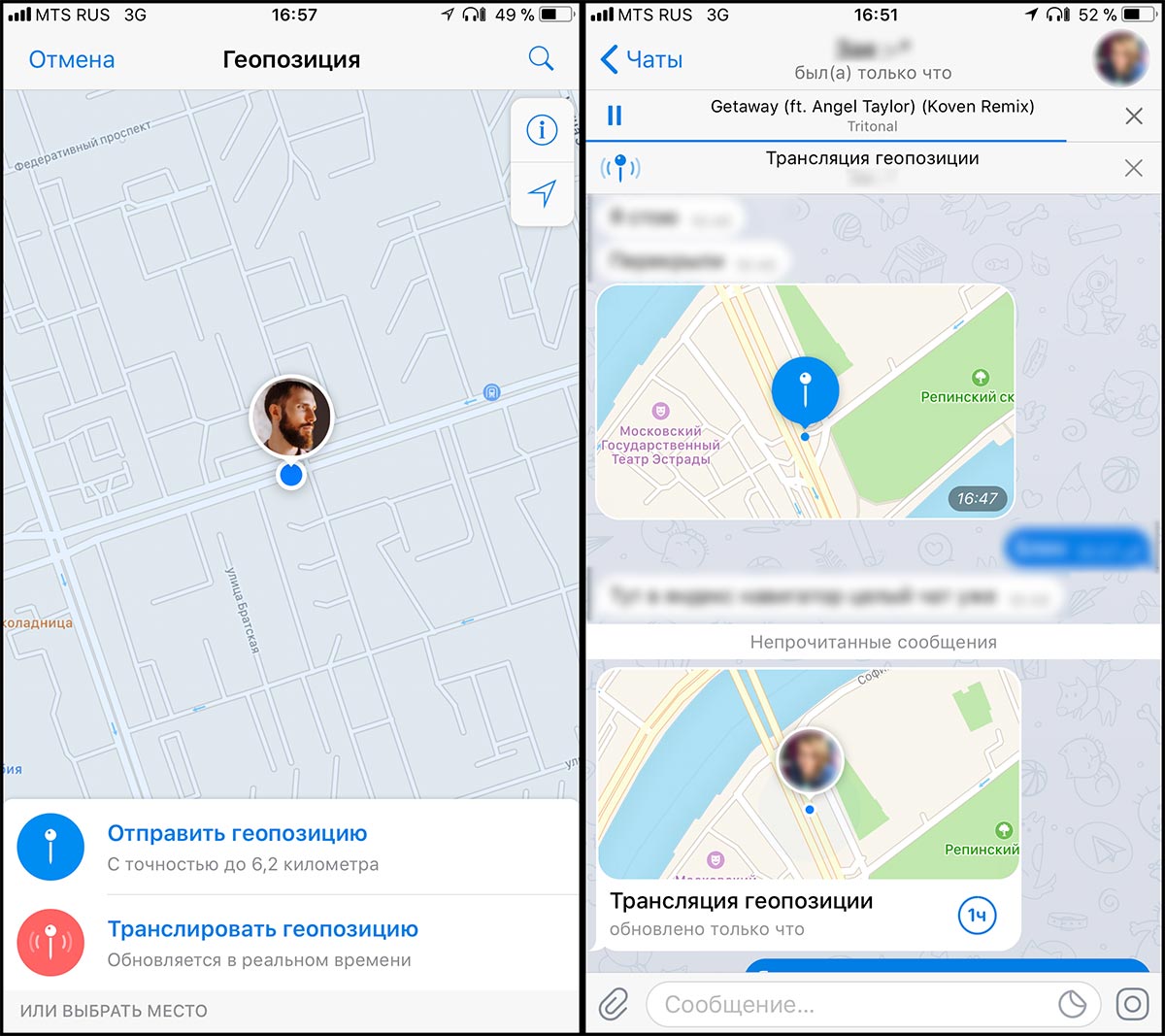Viewport: 1165px width, 1036px height.
Task: Select Транслировать геопозицию
Action: coord(262,943)
